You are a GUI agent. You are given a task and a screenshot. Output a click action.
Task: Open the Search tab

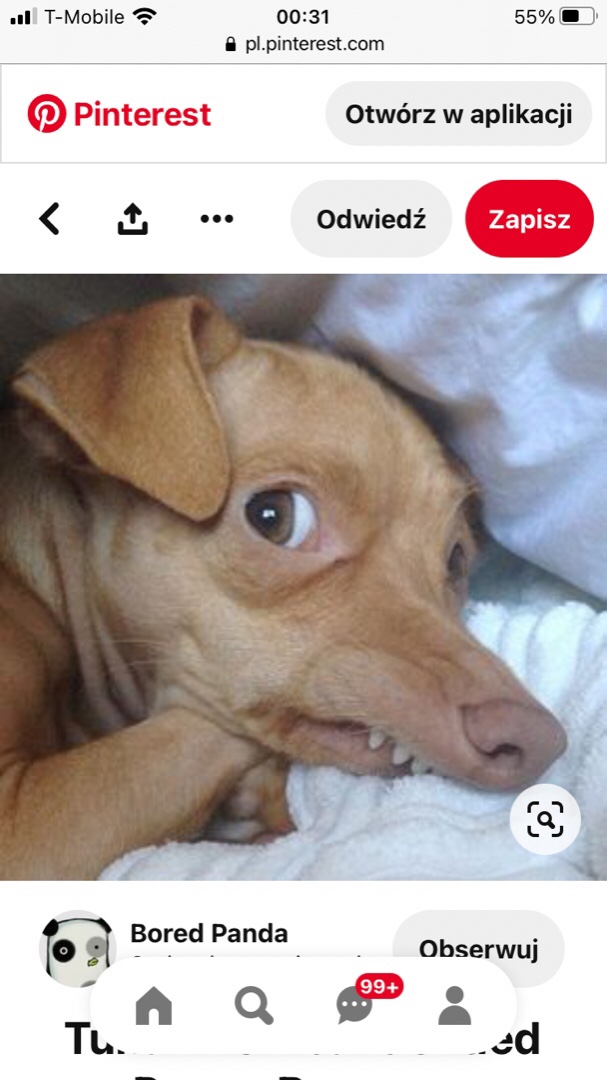[254, 1006]
